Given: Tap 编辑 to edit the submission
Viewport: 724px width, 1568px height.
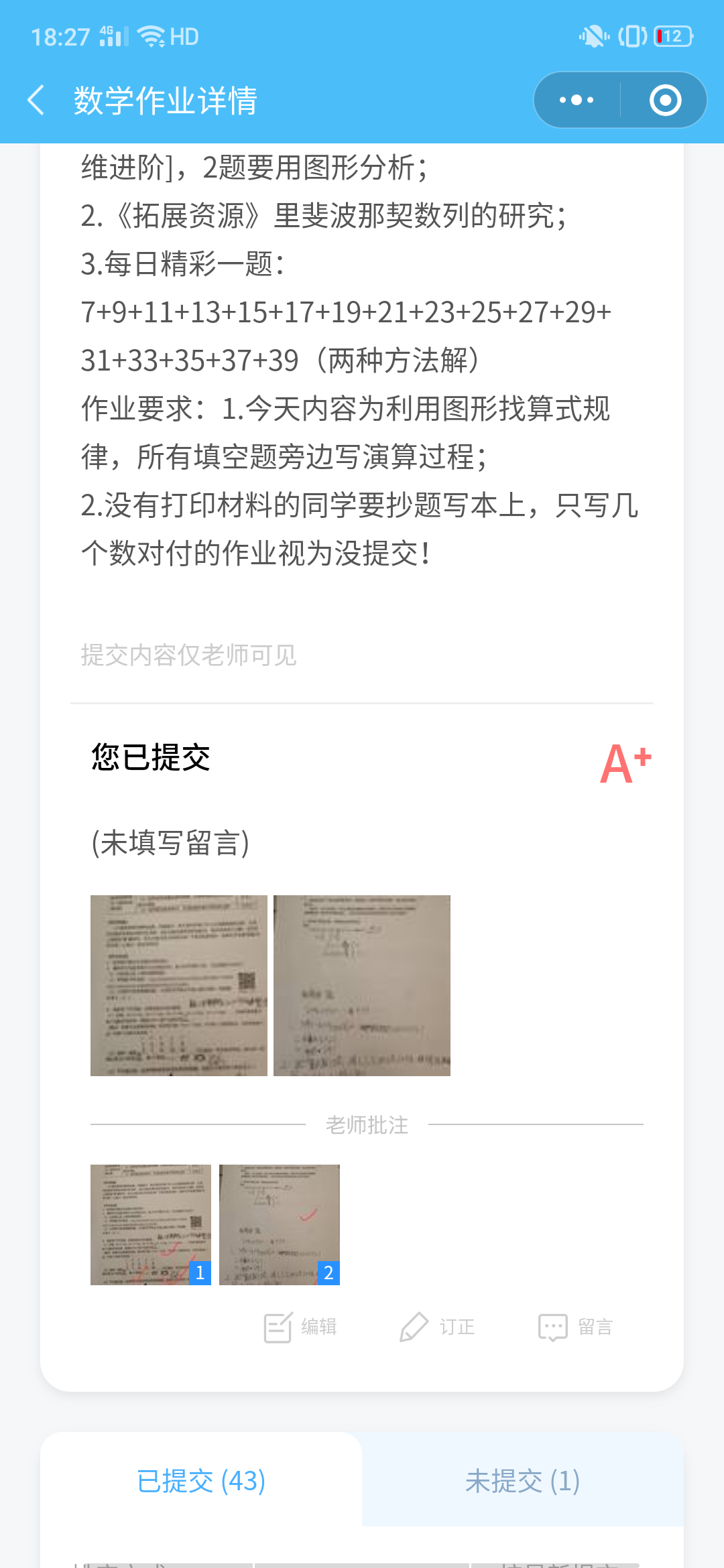Looking at the screenshot, I should point(301,1327).
